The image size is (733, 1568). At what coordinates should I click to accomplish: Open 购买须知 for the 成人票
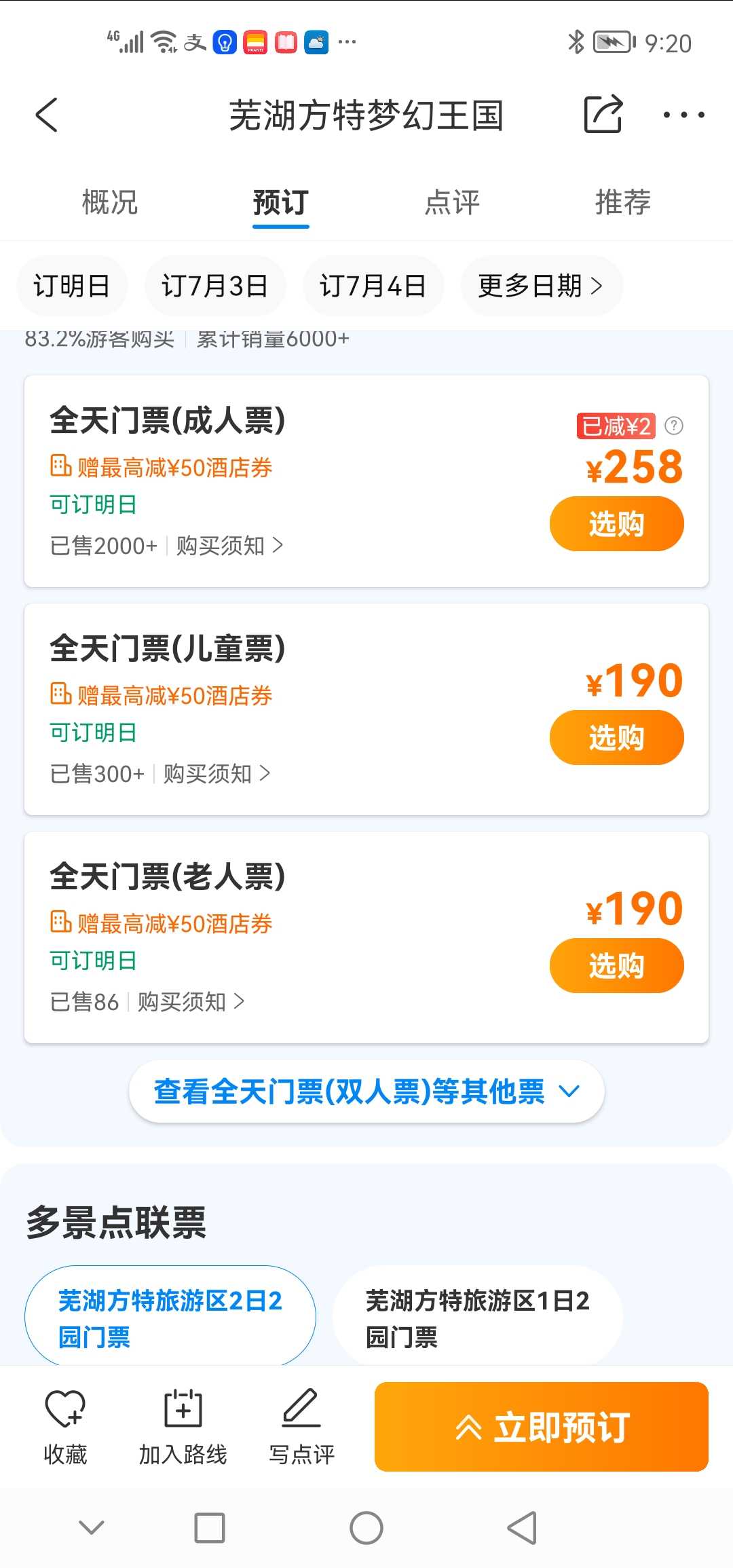pos(229,546)
